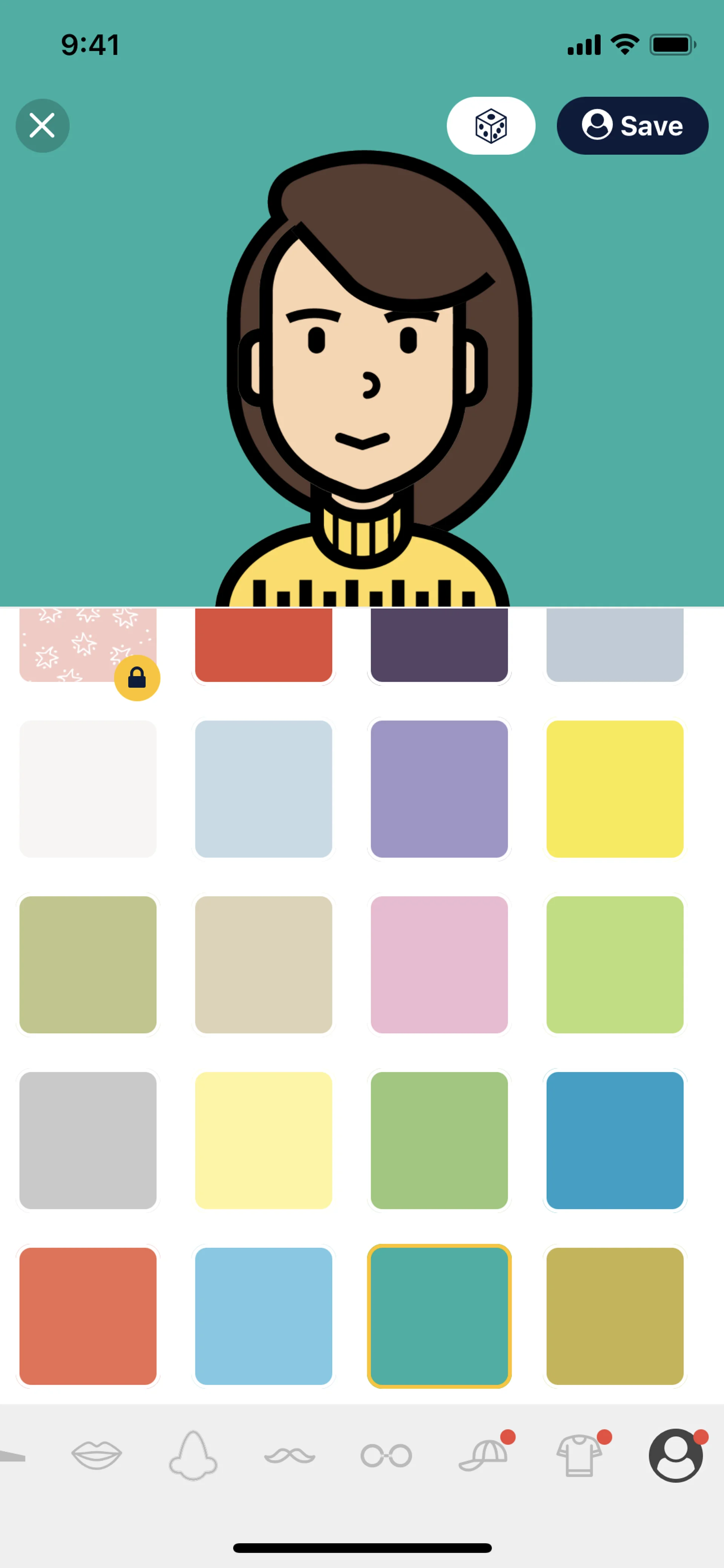Choose the bright yellow background color
724x1568 pixels.
pyautogui.click(x=615, y=789)
